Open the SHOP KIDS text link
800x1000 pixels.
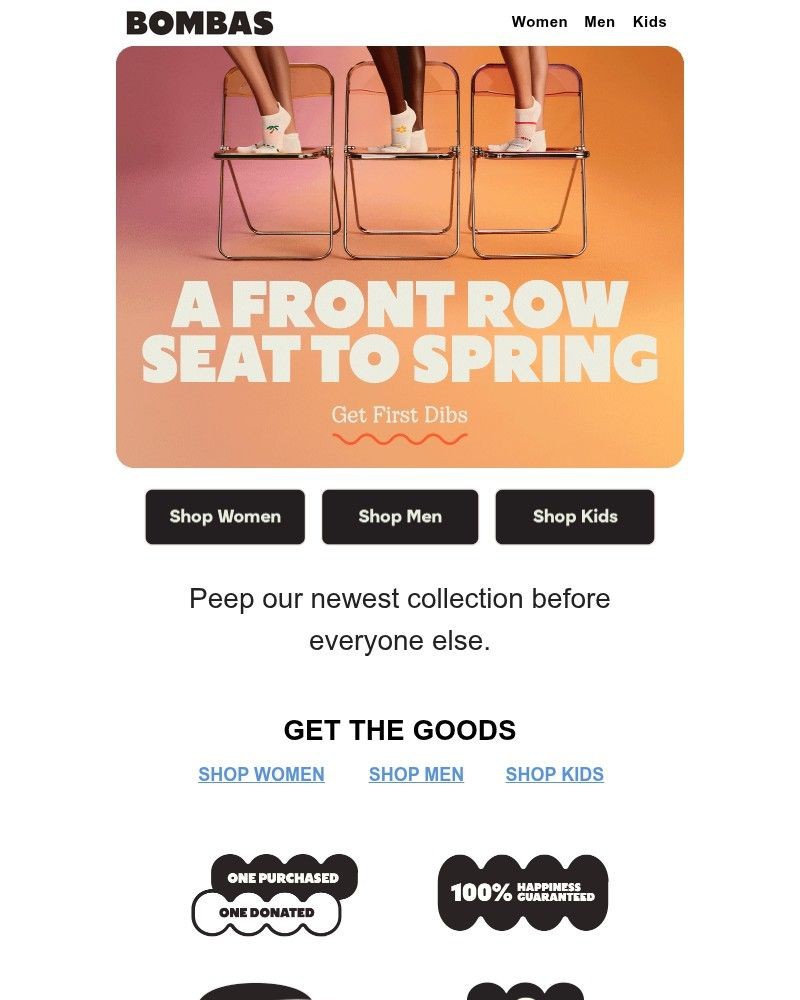(x=554, y=774)
